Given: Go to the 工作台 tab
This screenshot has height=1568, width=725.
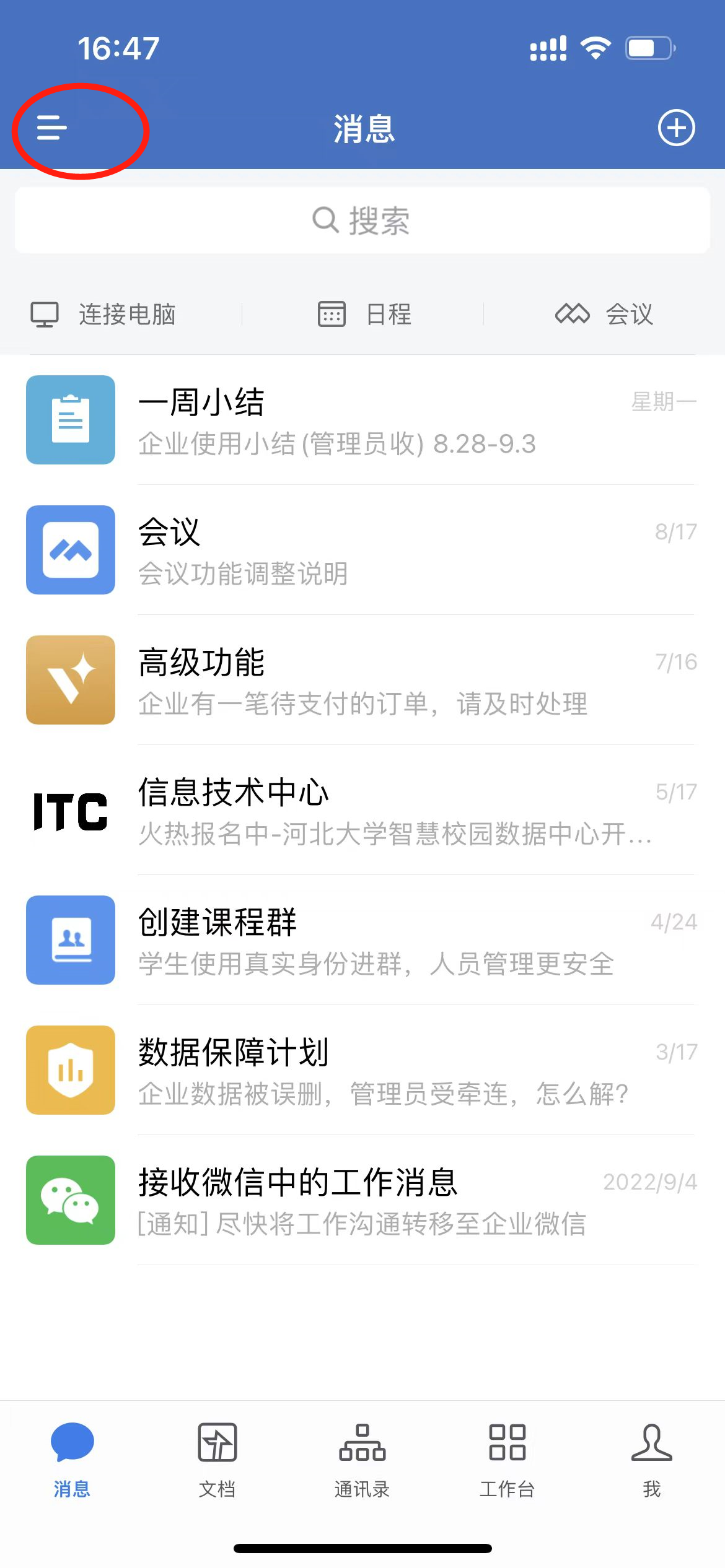Looking at the screenshot, I should (507, 1459).
